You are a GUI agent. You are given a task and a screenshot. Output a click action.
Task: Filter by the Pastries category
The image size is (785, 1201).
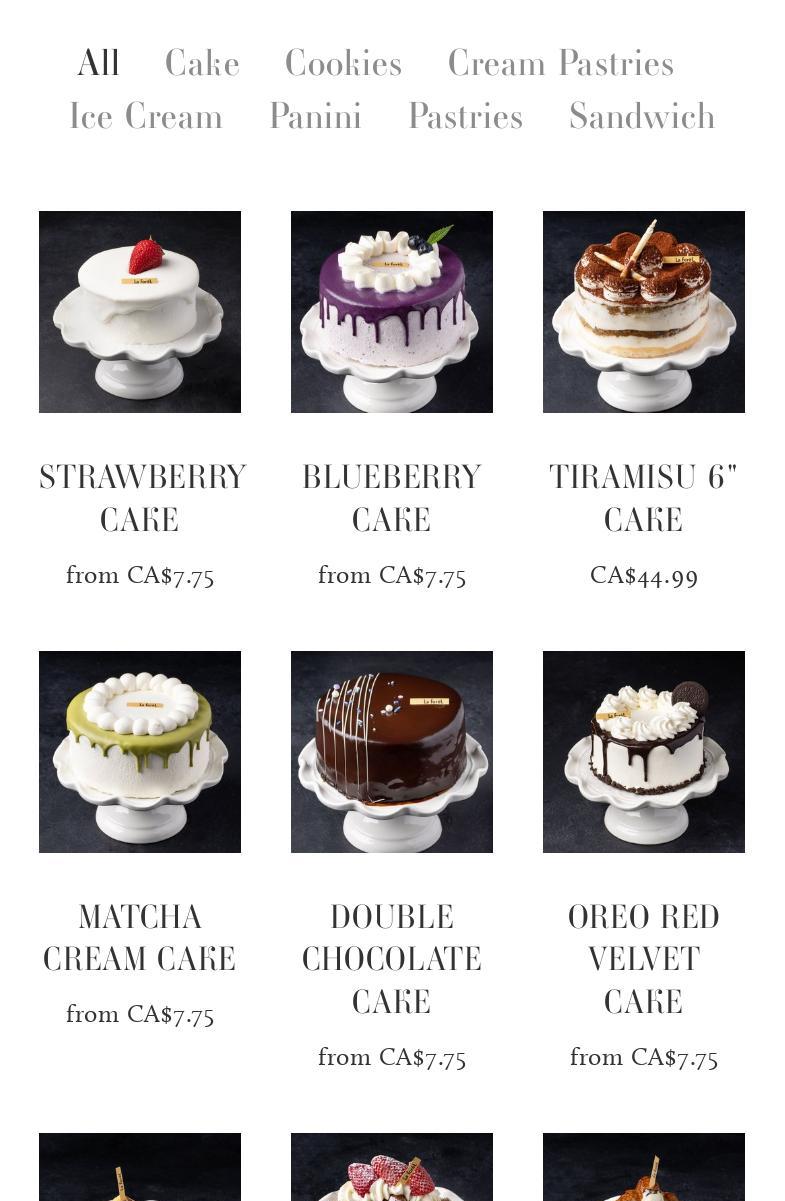pyautogui.click(x=465, y=117)
